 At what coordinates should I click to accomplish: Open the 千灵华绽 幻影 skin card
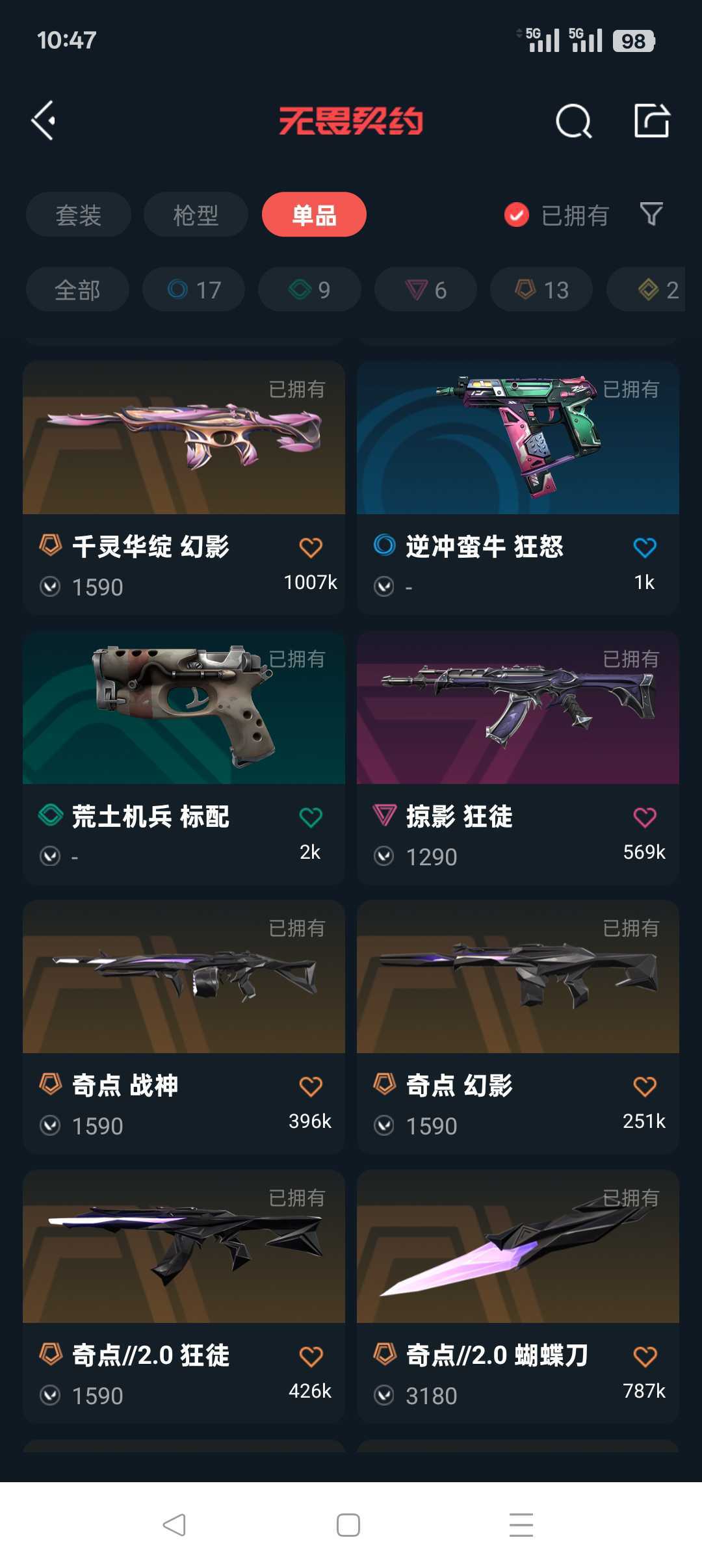coord(184,488)
